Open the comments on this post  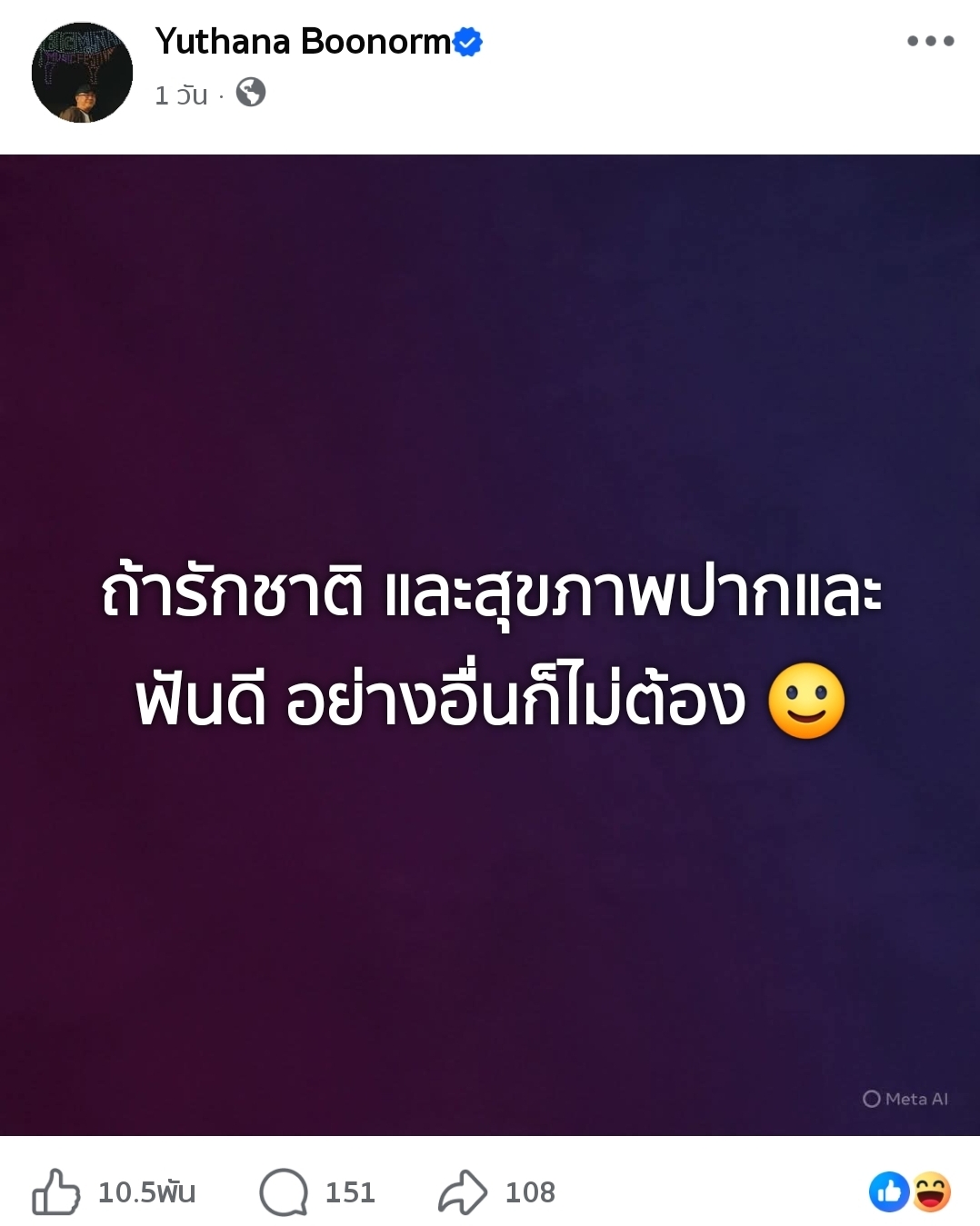284,1191
